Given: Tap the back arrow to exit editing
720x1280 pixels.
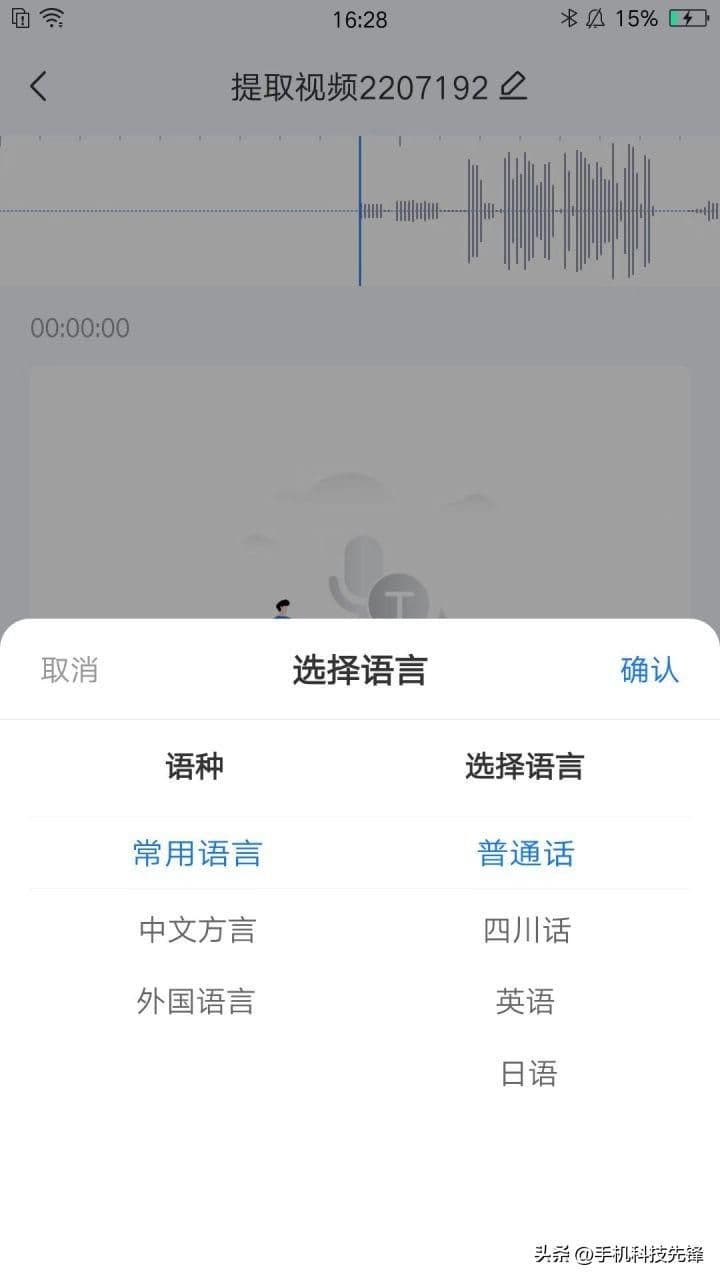Looking at the screenshot, I should 39,87.
